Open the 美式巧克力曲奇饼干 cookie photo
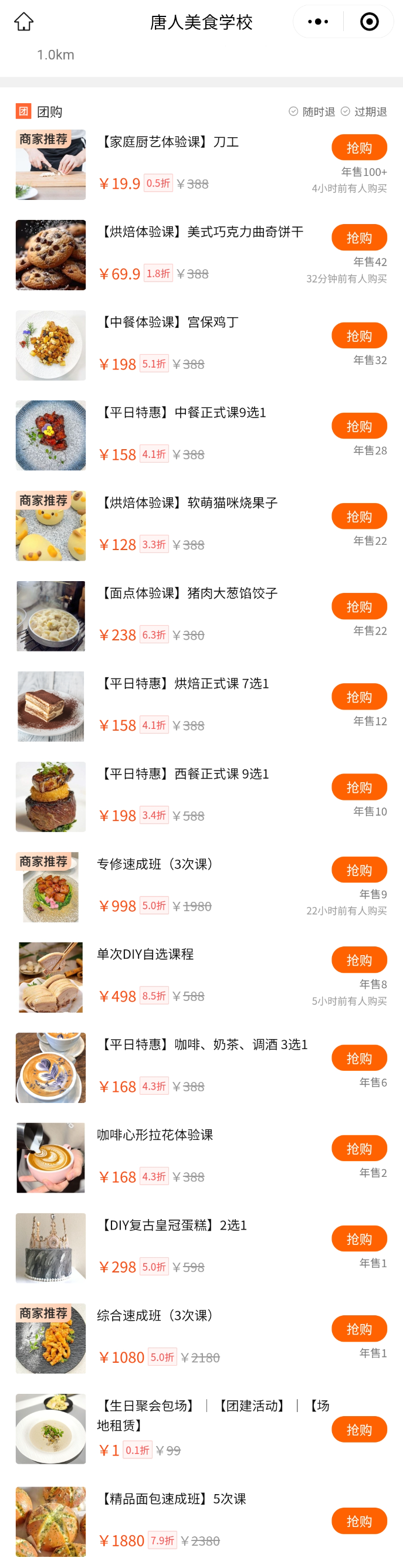403x1568 pixels. tap(50, 255)
